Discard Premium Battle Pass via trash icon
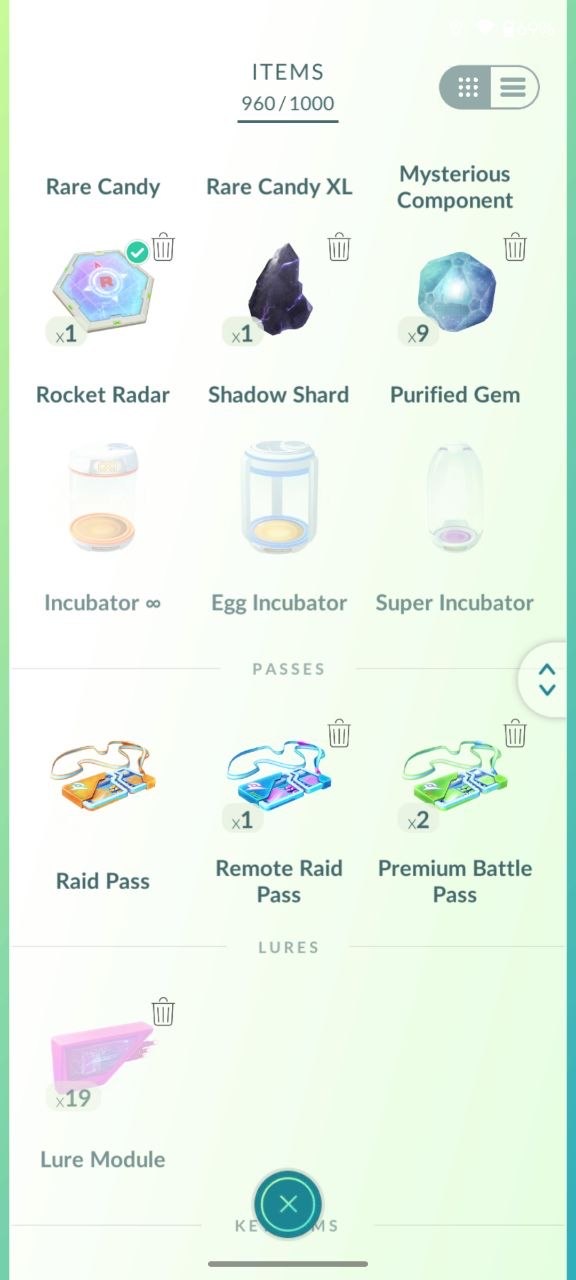This screenshot has width=576, height=1280. [515, 734]
